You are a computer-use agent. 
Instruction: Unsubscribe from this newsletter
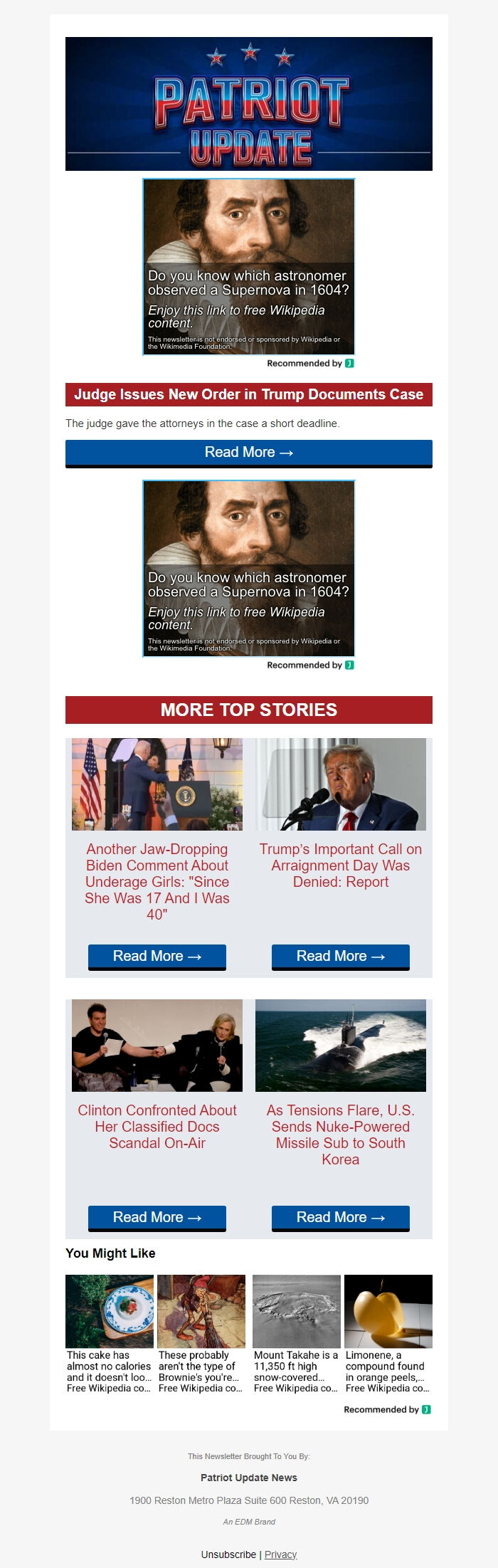228,1554
